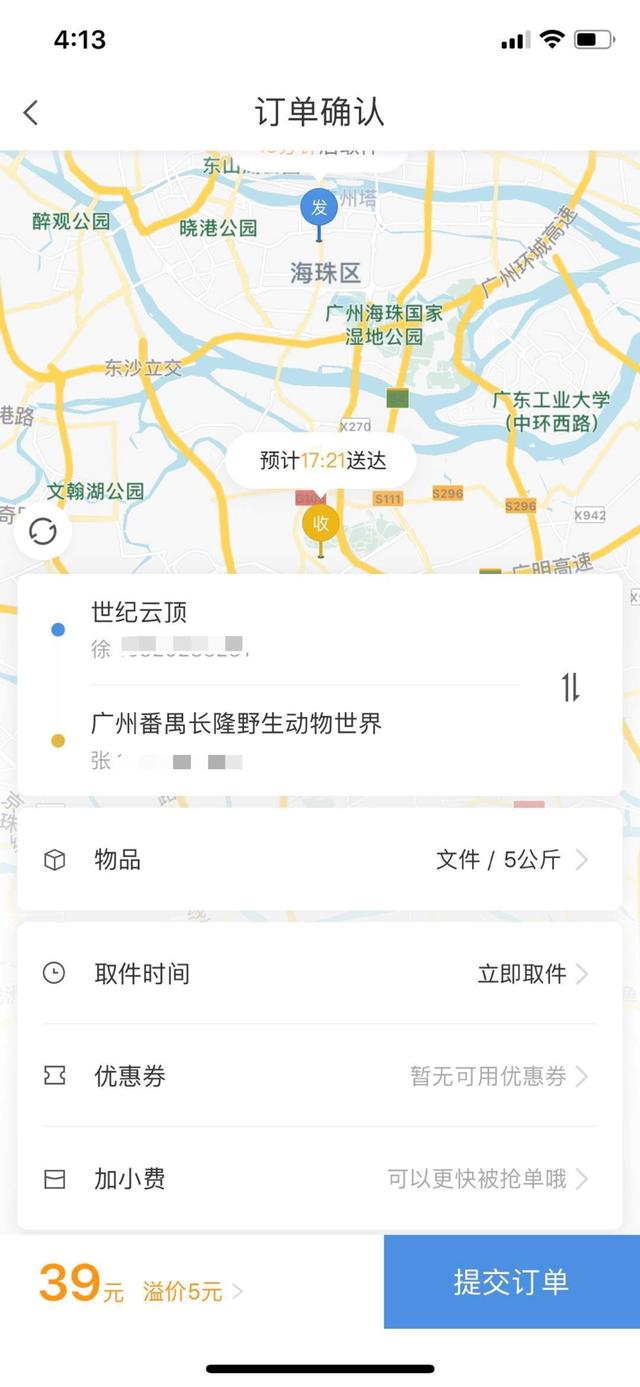Open the 优惠券 coupon row
Viewport: 640px width, 1387px height.
coord(319,1076)
